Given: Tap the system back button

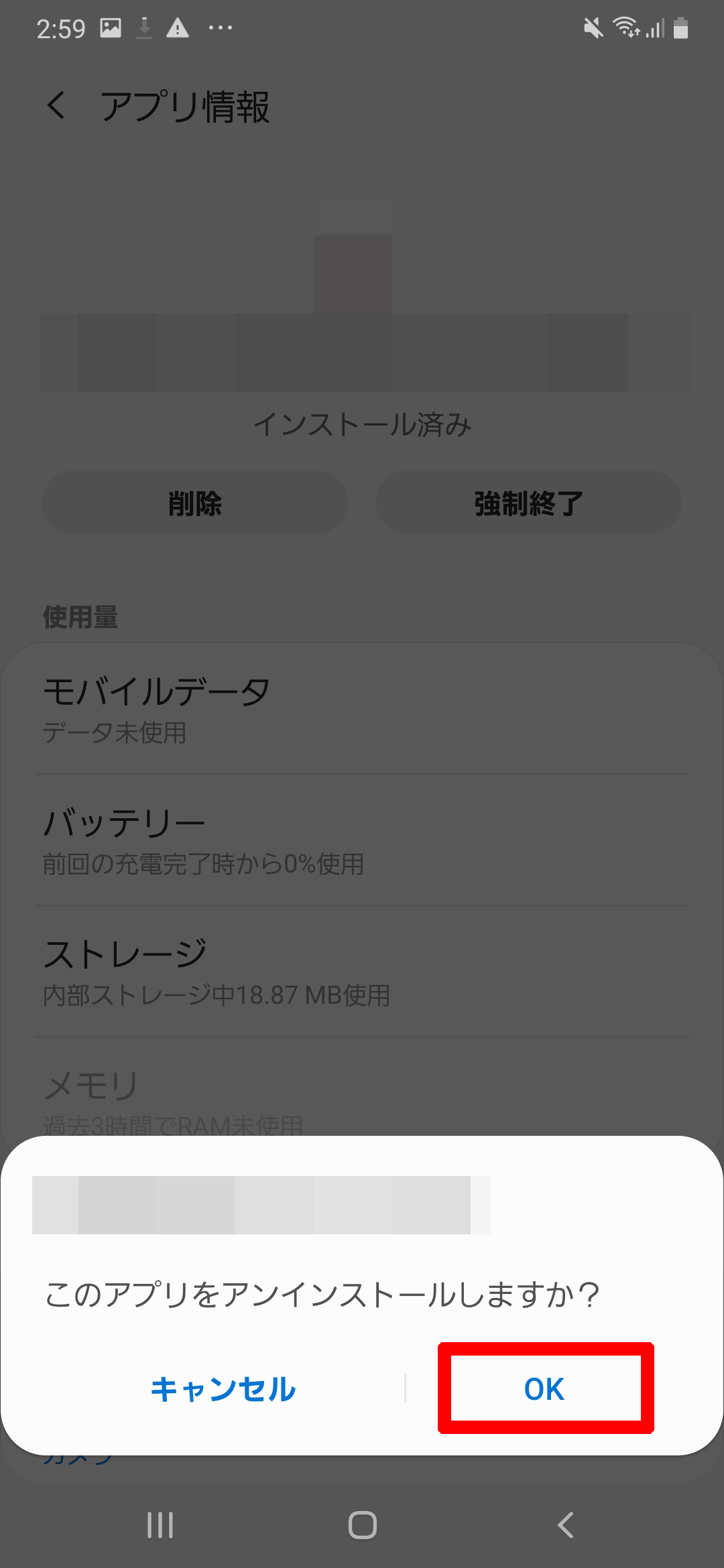Looking at the screenshot, I should pyautogui.click(x=565, y=1525).
